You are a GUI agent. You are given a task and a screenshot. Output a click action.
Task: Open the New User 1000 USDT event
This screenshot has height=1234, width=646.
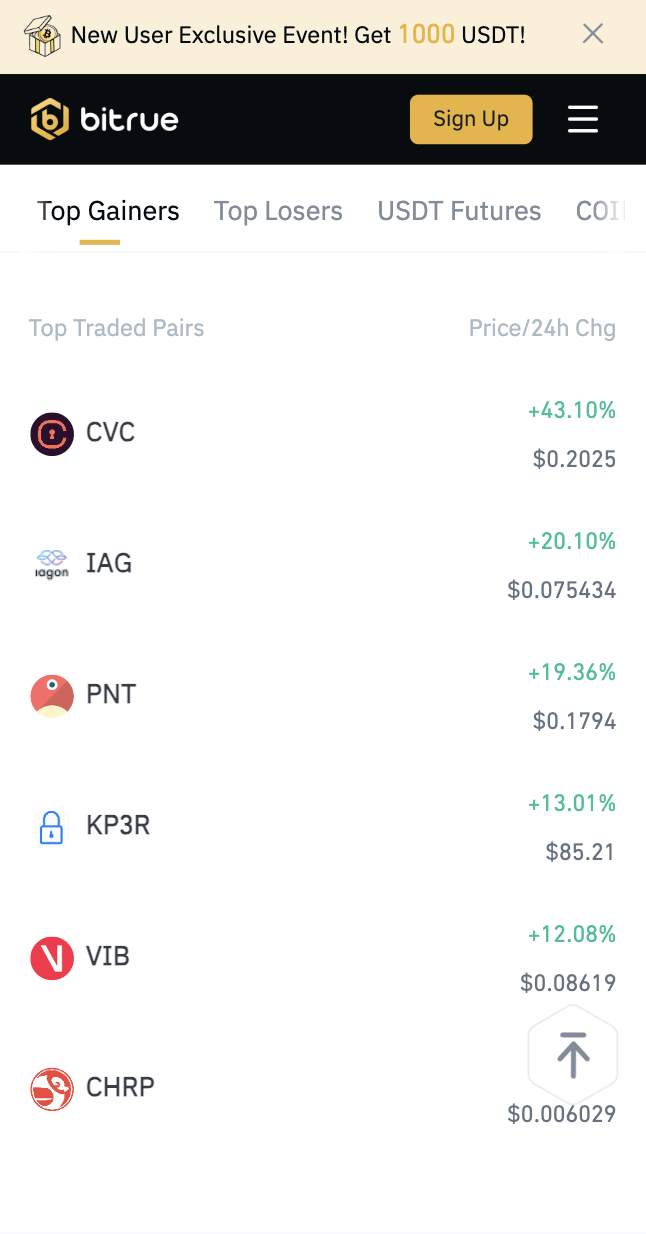[x=298, y=36]
